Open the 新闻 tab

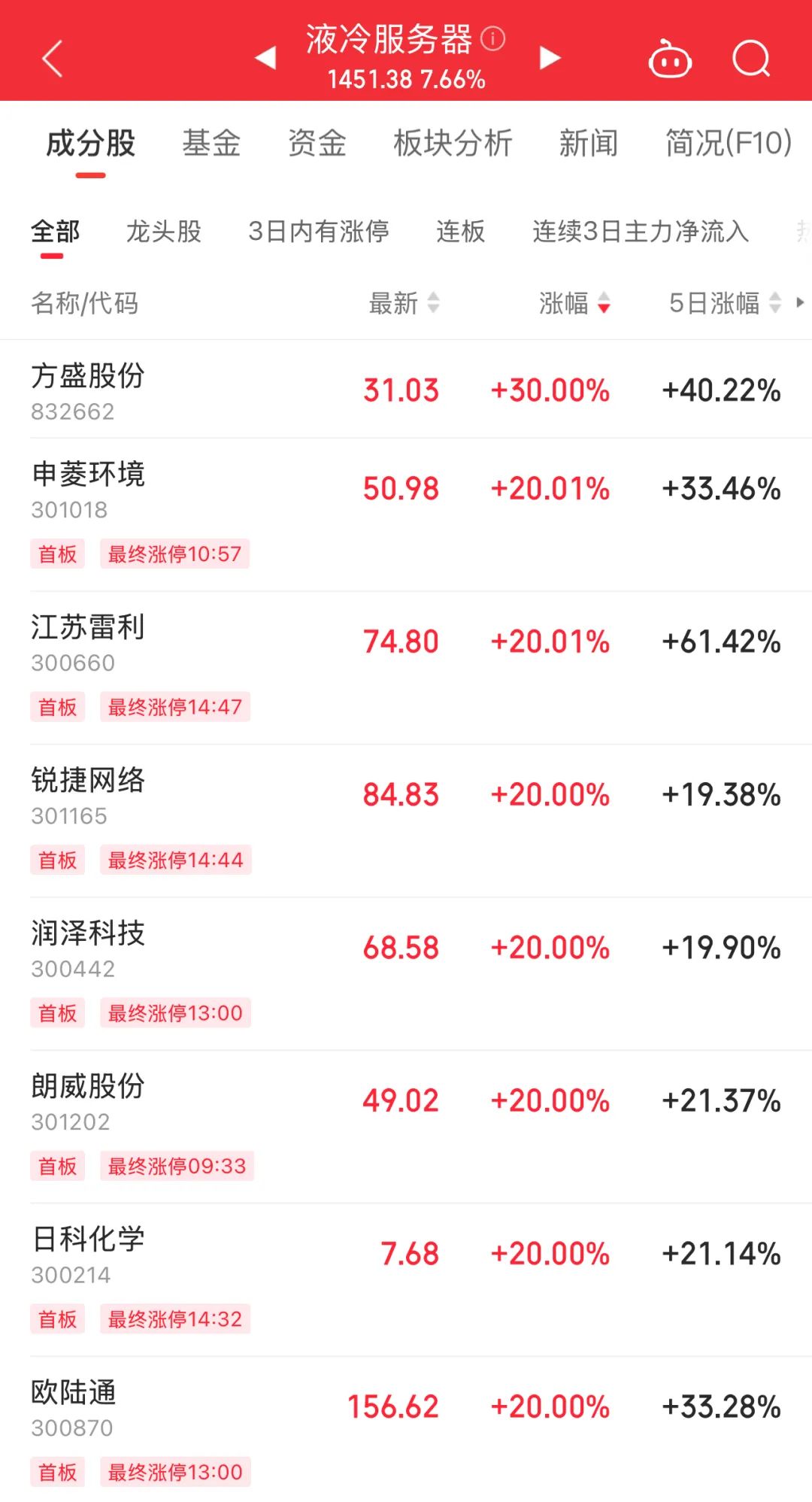pyautogui.click(x=589, y=143)
